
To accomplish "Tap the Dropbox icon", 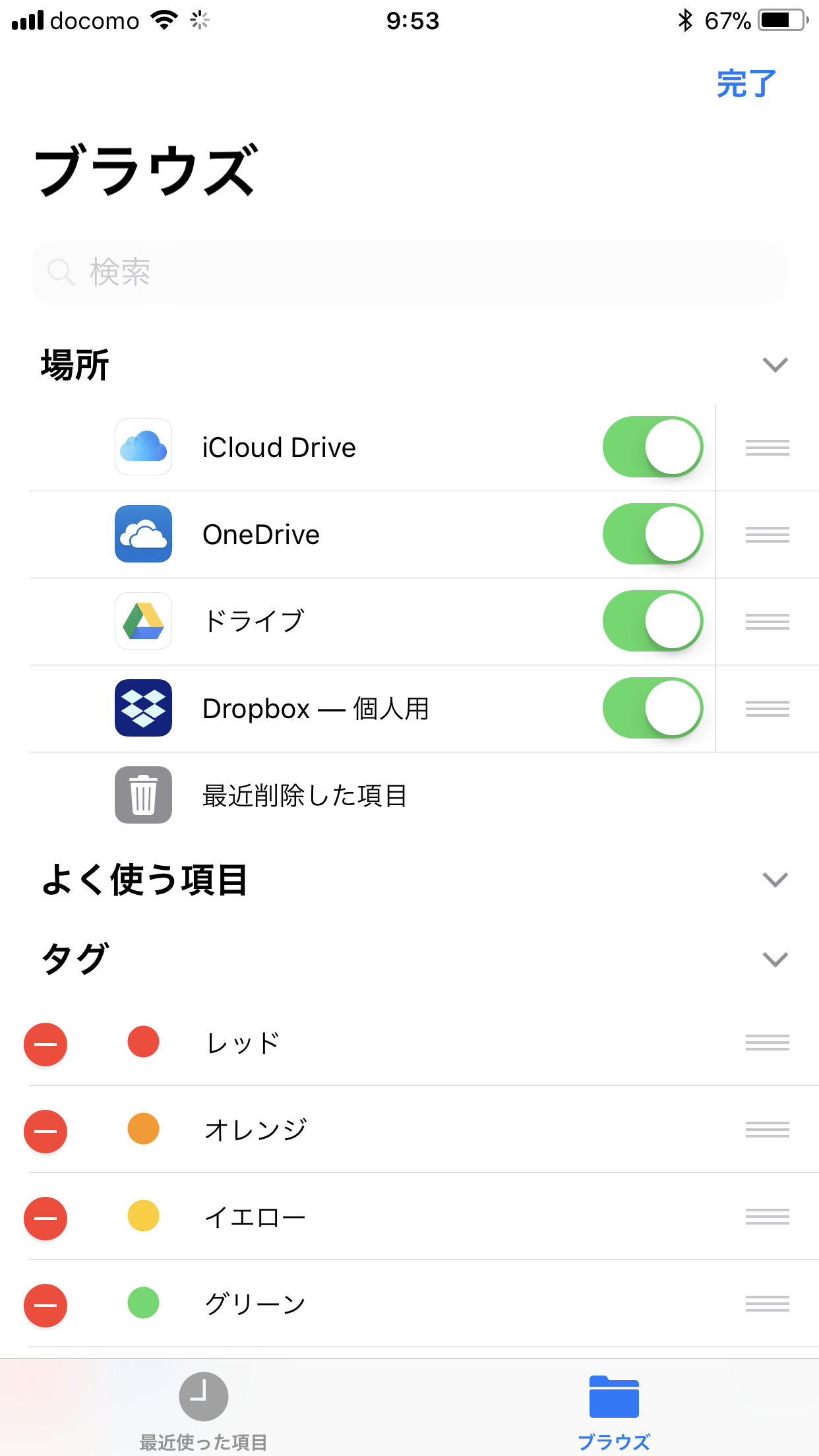I will point(143,708).
